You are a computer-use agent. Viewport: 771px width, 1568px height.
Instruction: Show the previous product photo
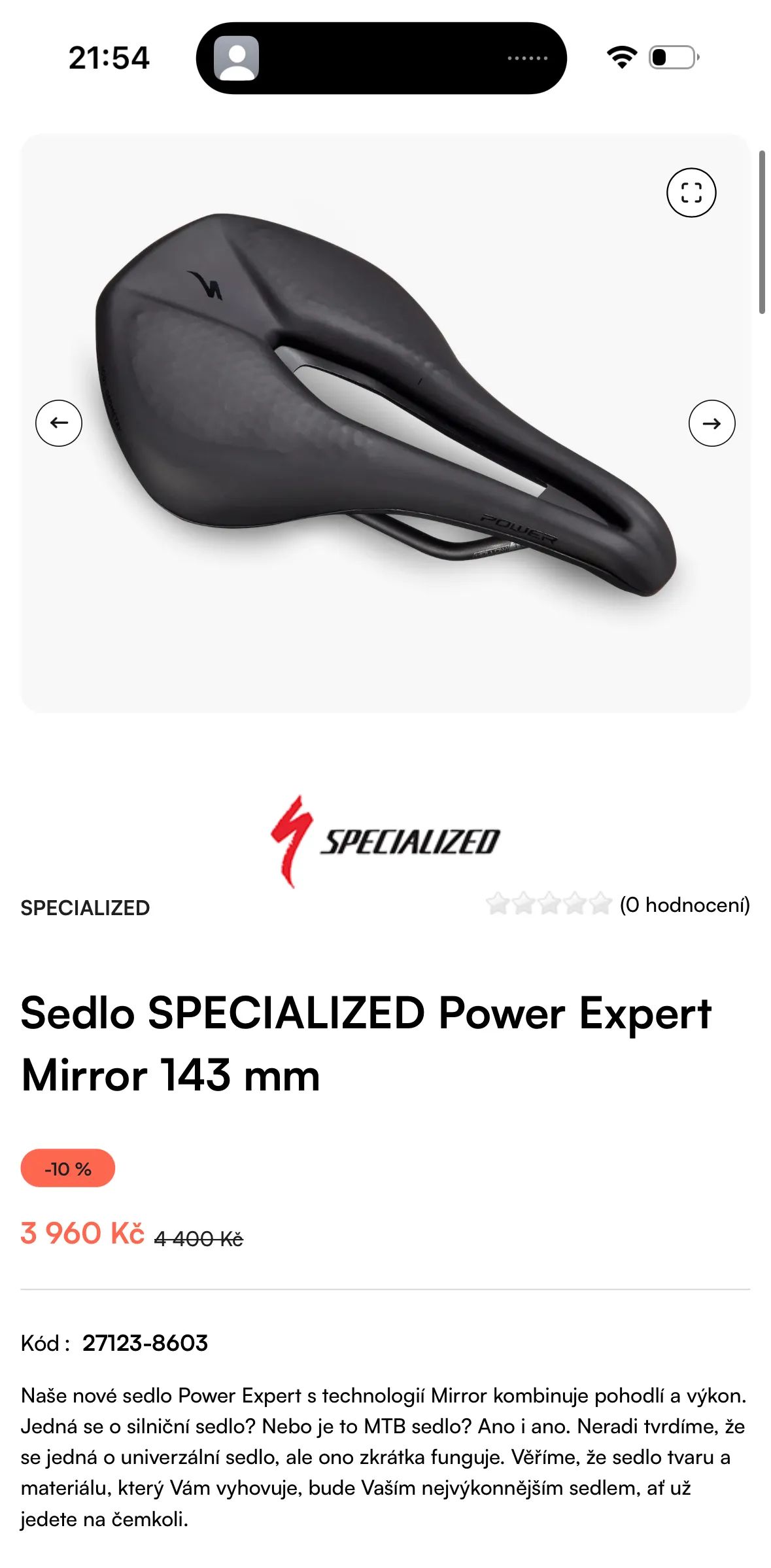click(59, 423)
